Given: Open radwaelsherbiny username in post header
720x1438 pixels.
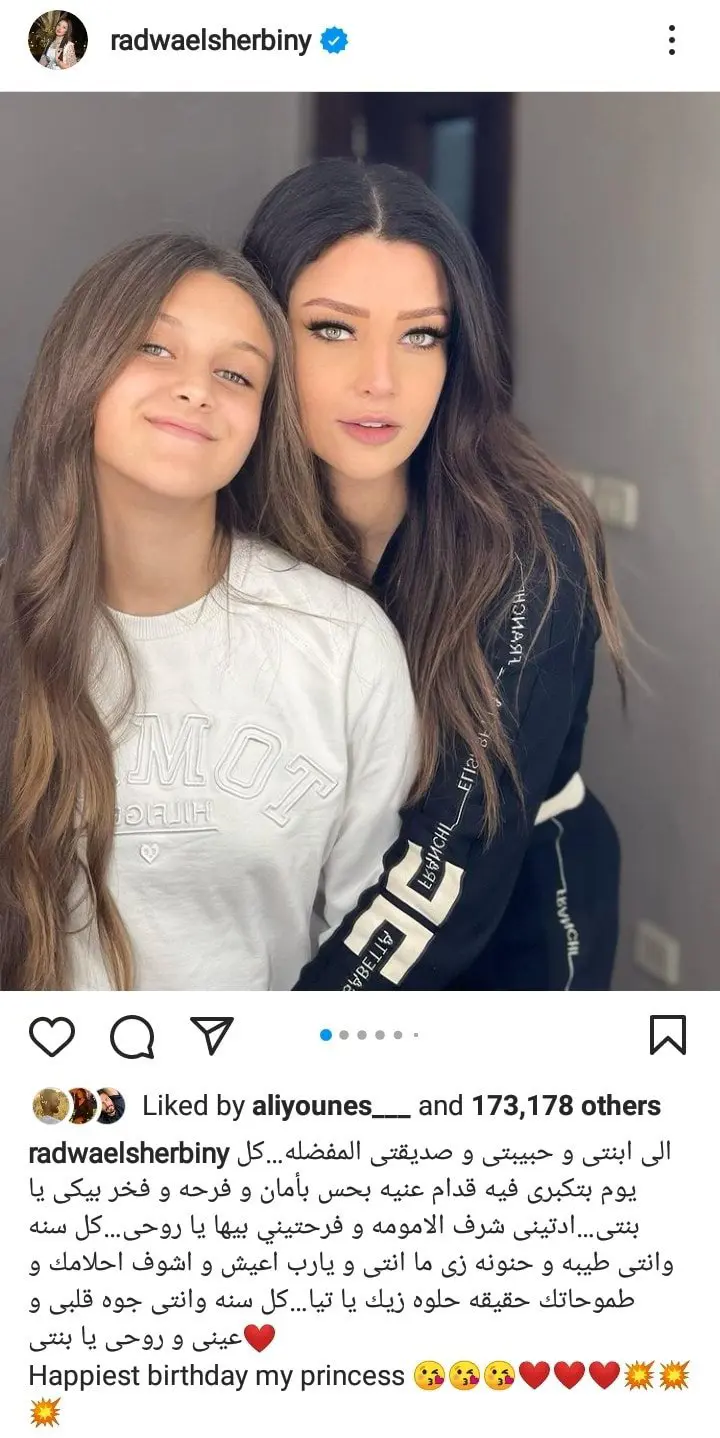Looking at the screenshot, I should (x=209, y=41).
